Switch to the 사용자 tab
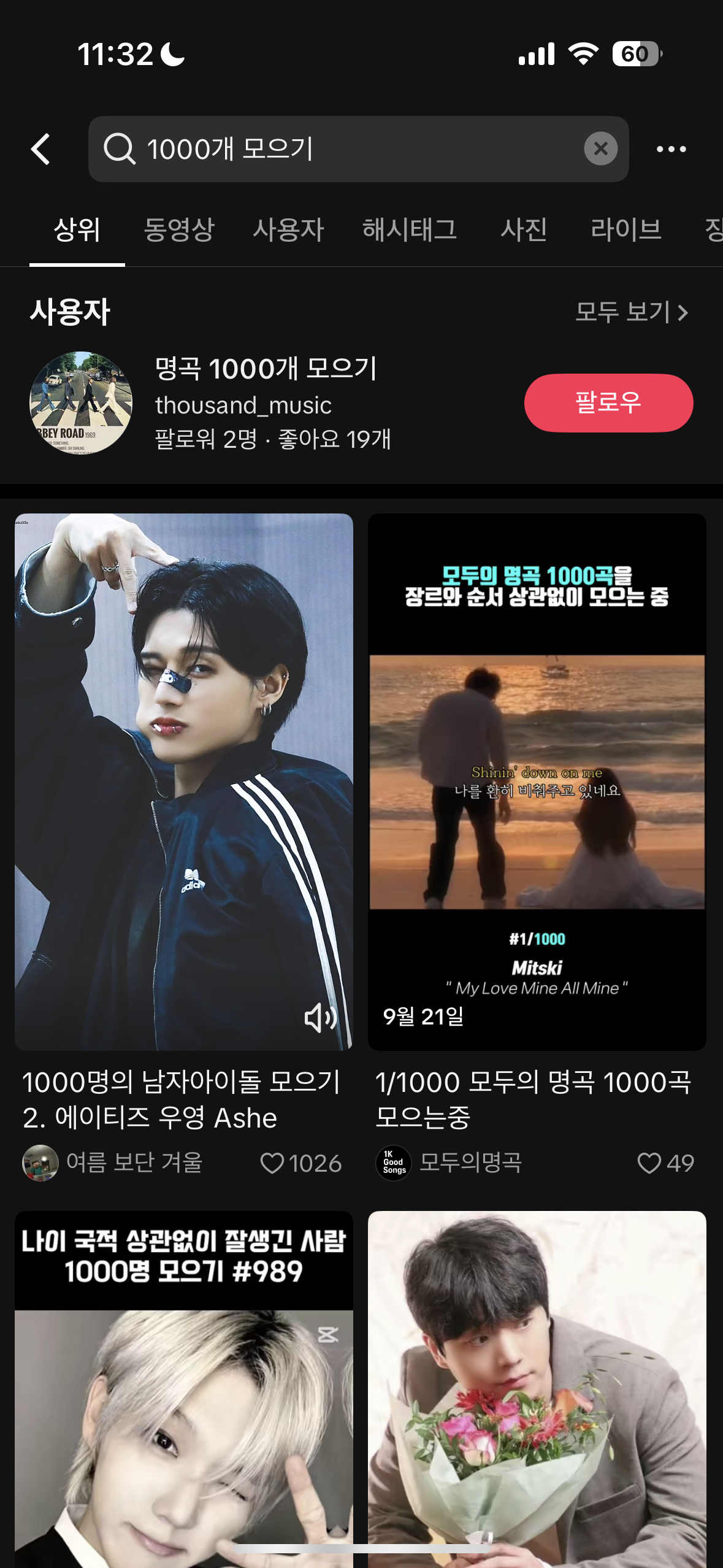This screenshot has width=723, height=1568. (x=288, y=230)
